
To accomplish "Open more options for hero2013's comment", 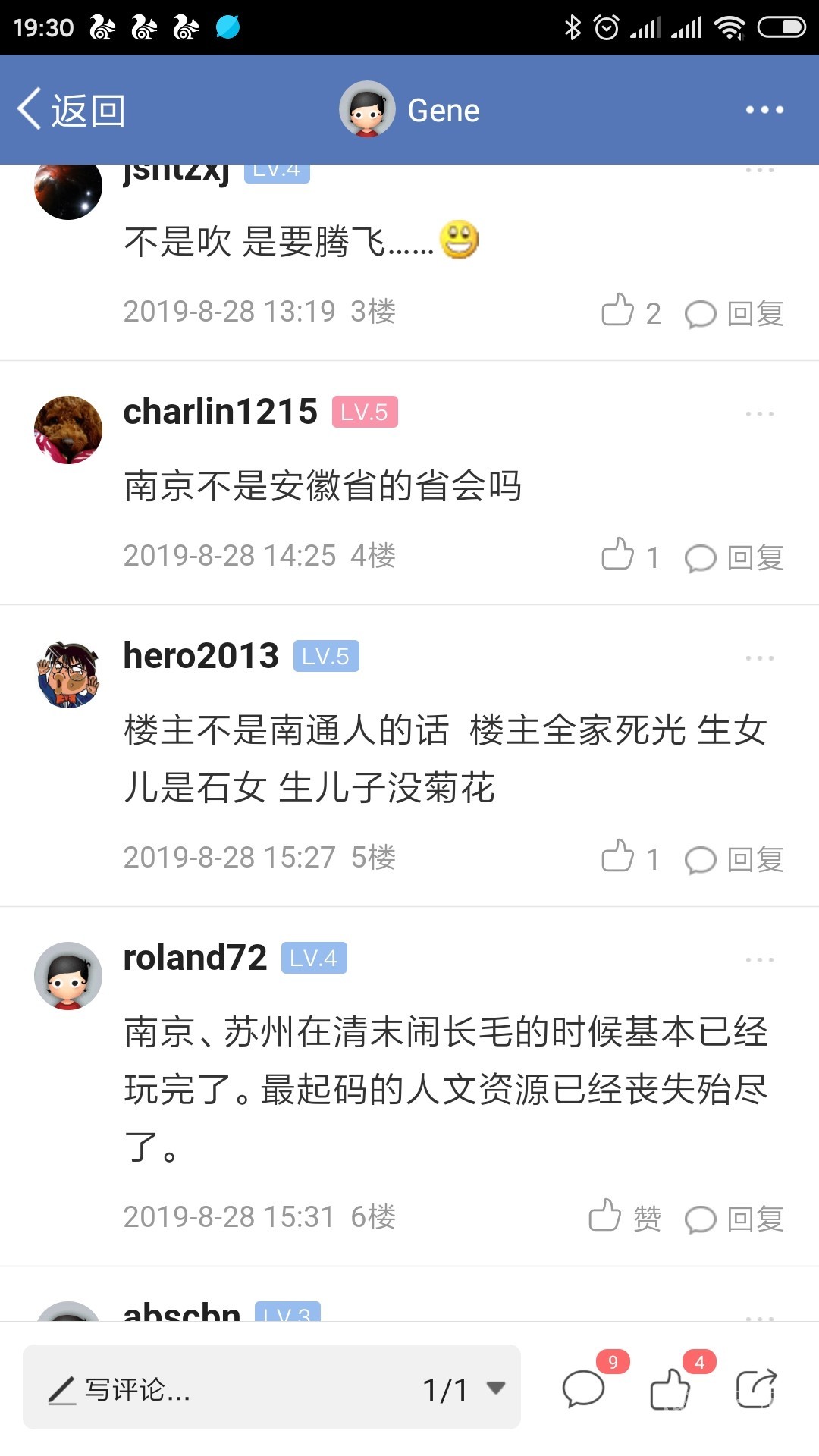I will click(759, 658).
